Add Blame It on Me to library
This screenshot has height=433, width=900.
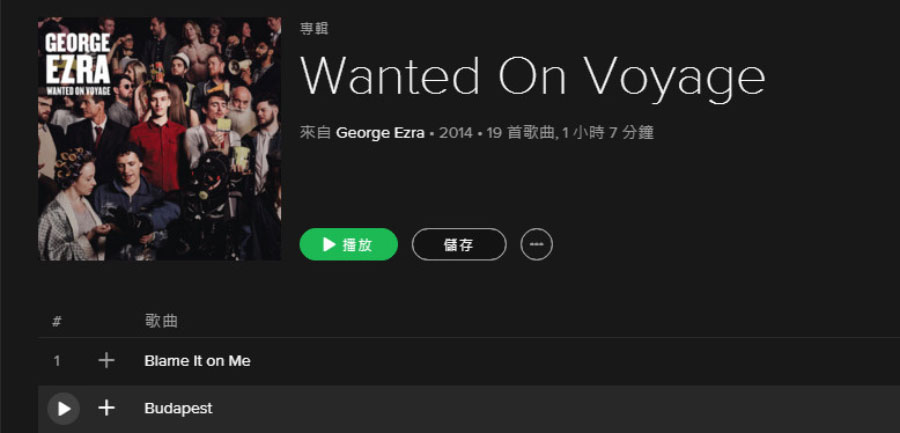click(107, 361)
